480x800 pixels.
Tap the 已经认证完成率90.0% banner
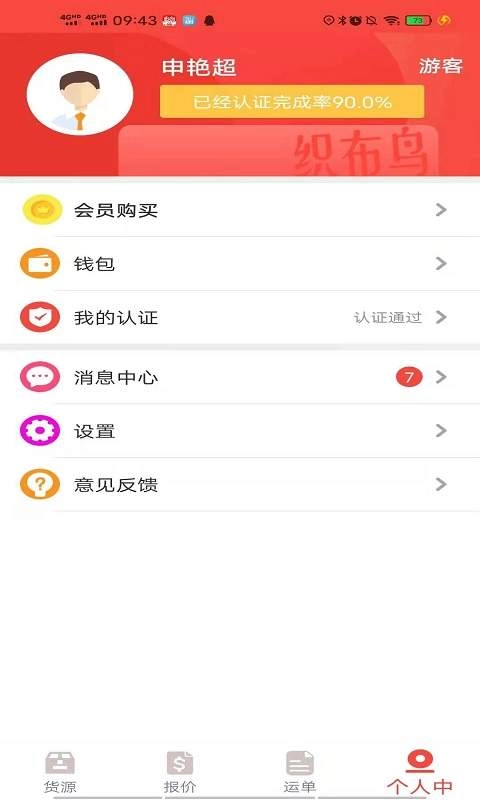(292, 102)
